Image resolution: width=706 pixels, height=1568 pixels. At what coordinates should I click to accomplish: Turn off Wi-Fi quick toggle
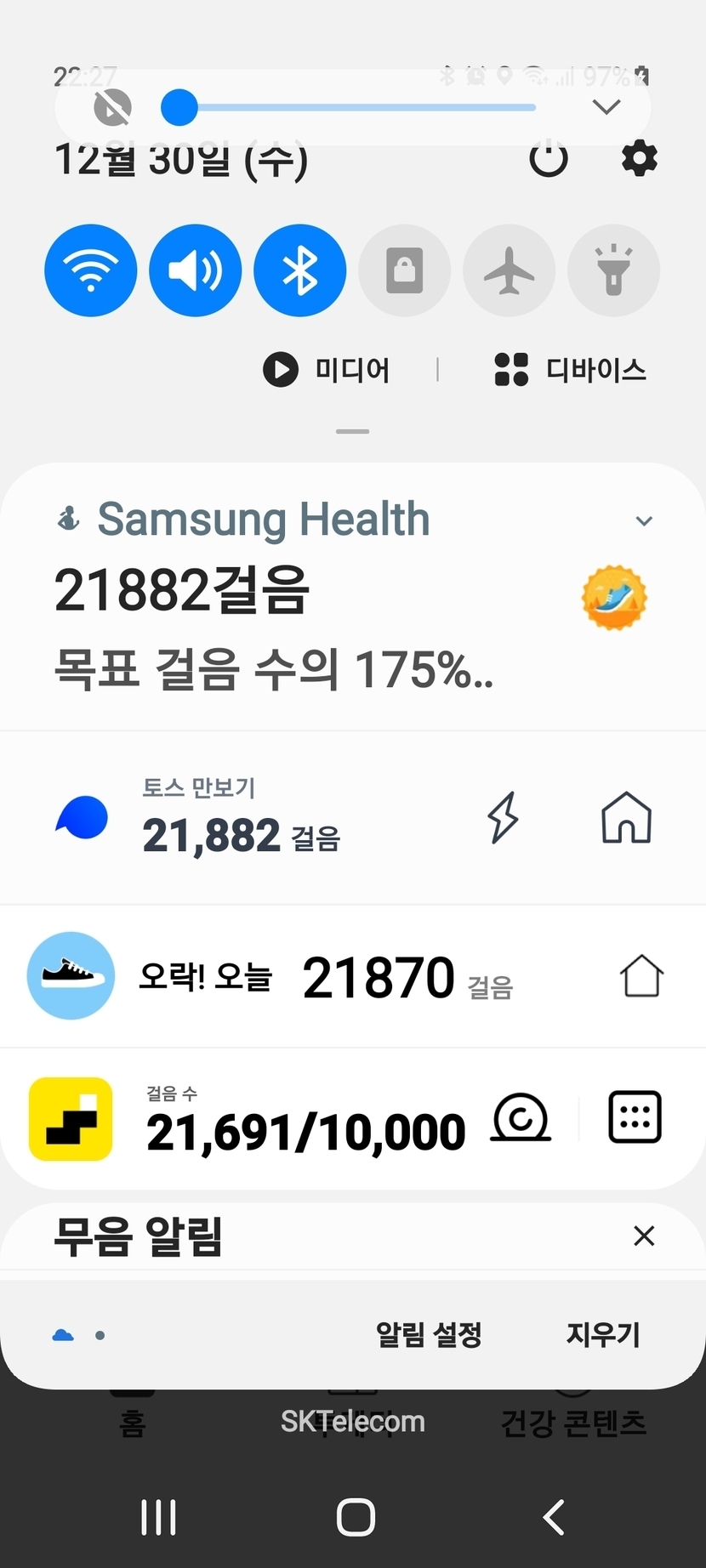pos(91,270)
